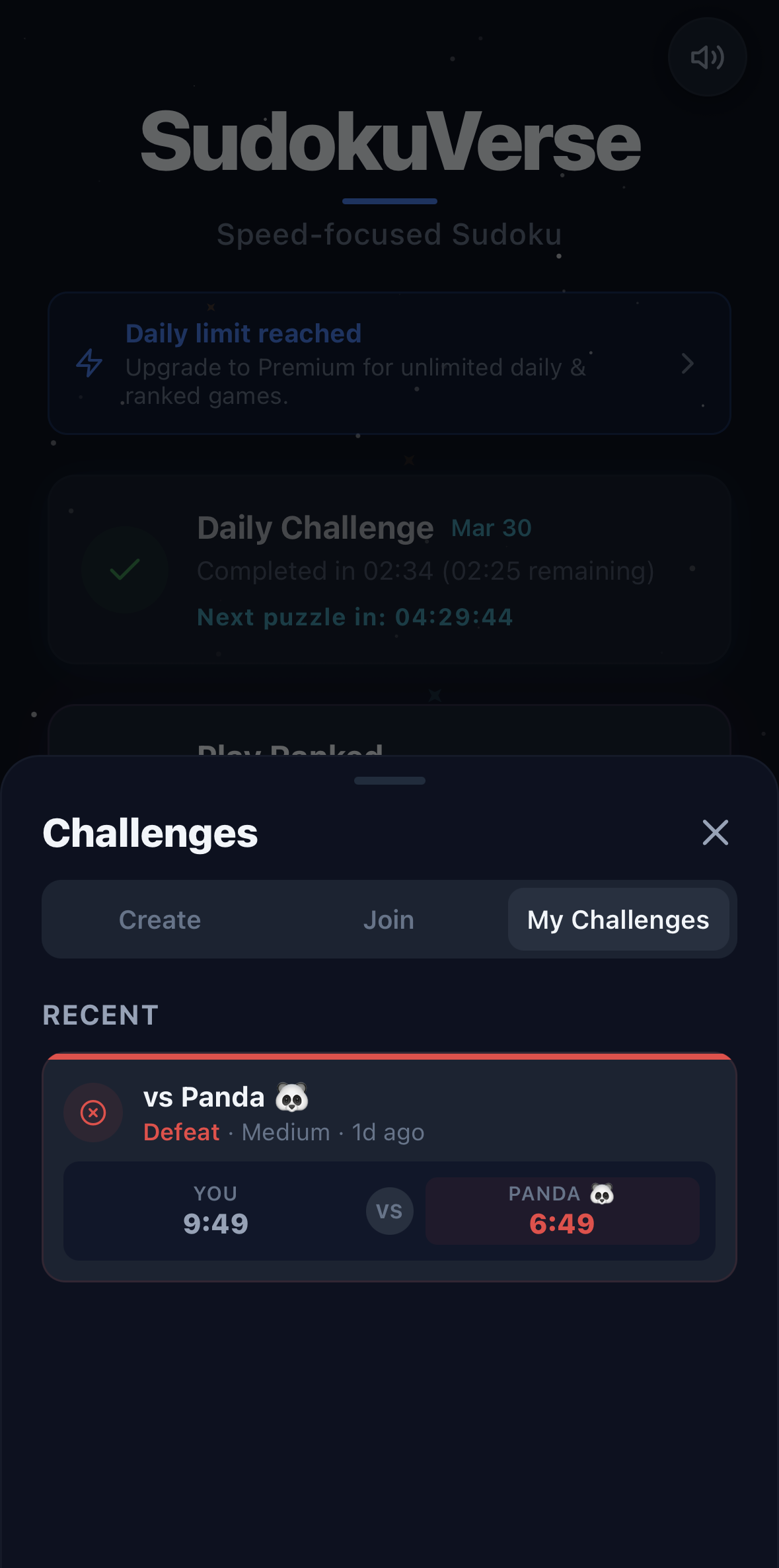Image resolution: width=779 pixels, height=1568 pixels.
Task: Click your 9:49 completion time
Action: (x=215, y=1224)
